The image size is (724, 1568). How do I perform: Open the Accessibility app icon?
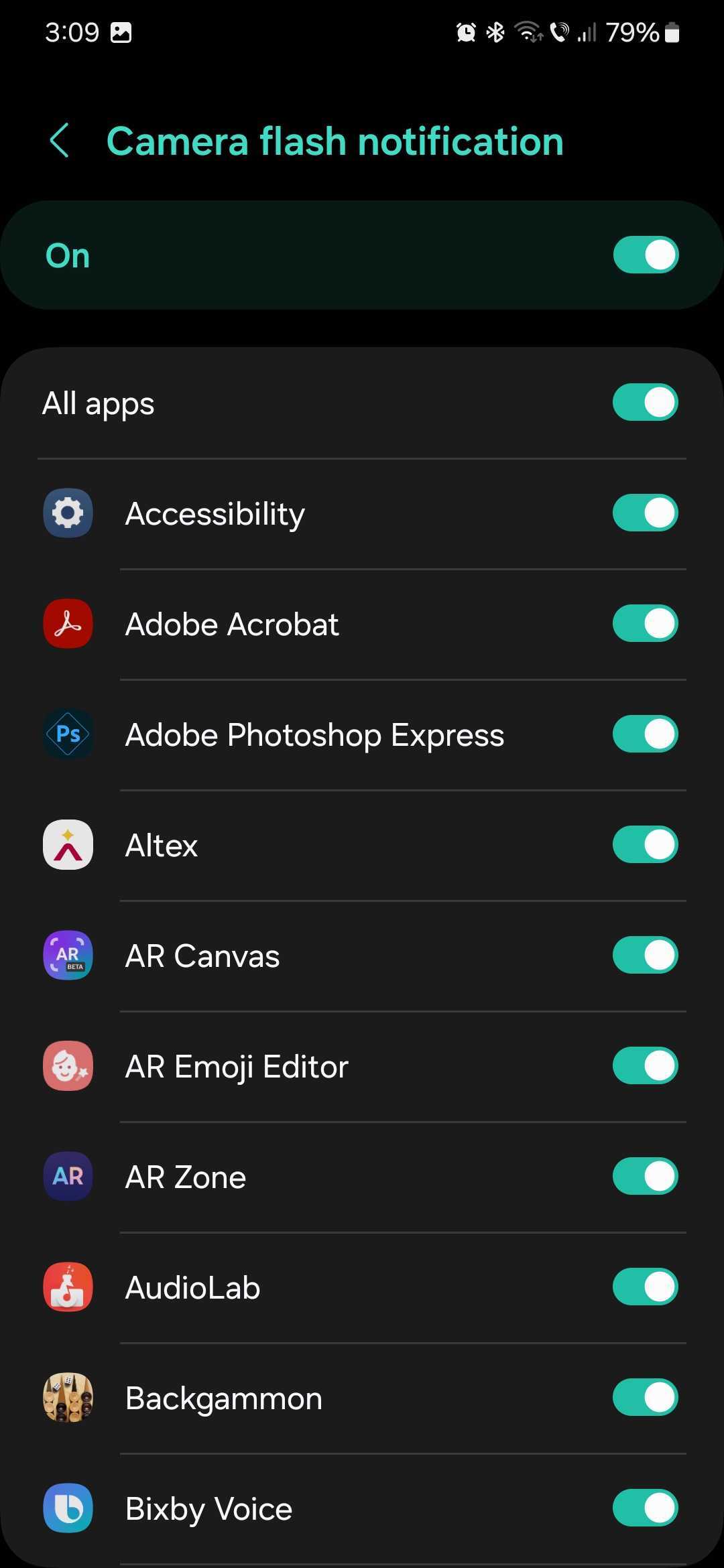click(67, 513)
